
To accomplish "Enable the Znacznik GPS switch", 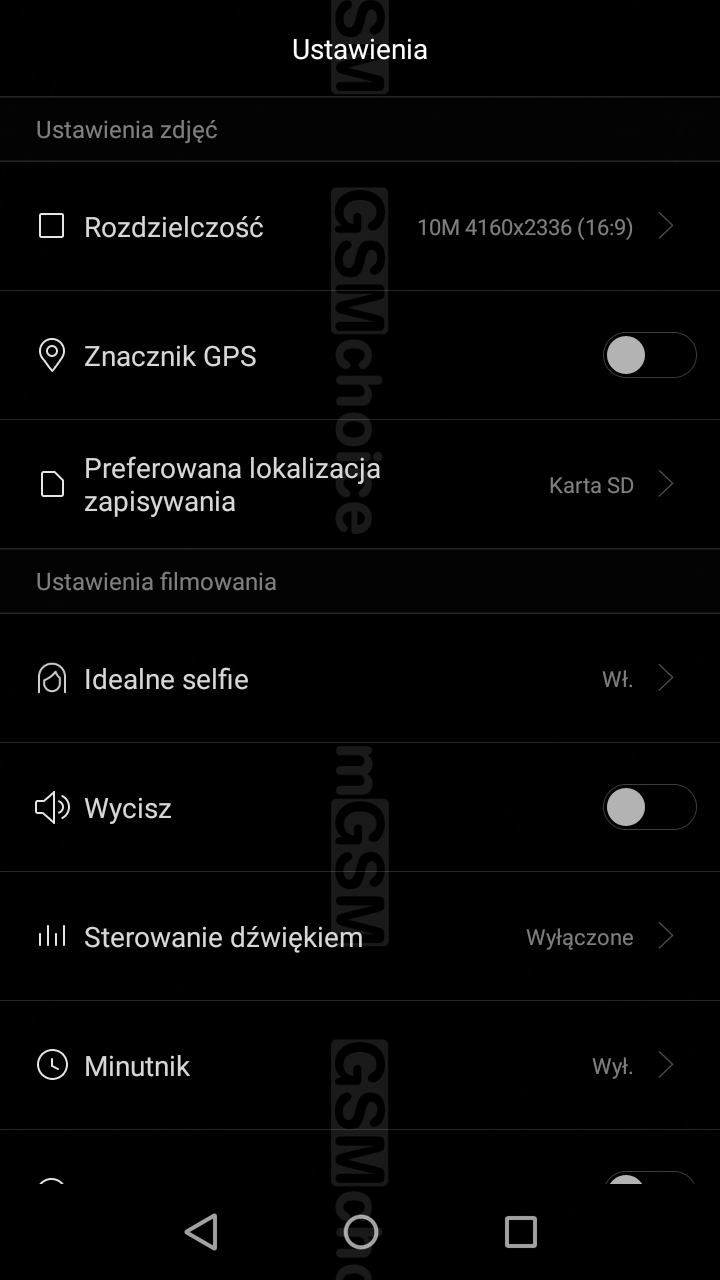I will [x=649, y=356].
